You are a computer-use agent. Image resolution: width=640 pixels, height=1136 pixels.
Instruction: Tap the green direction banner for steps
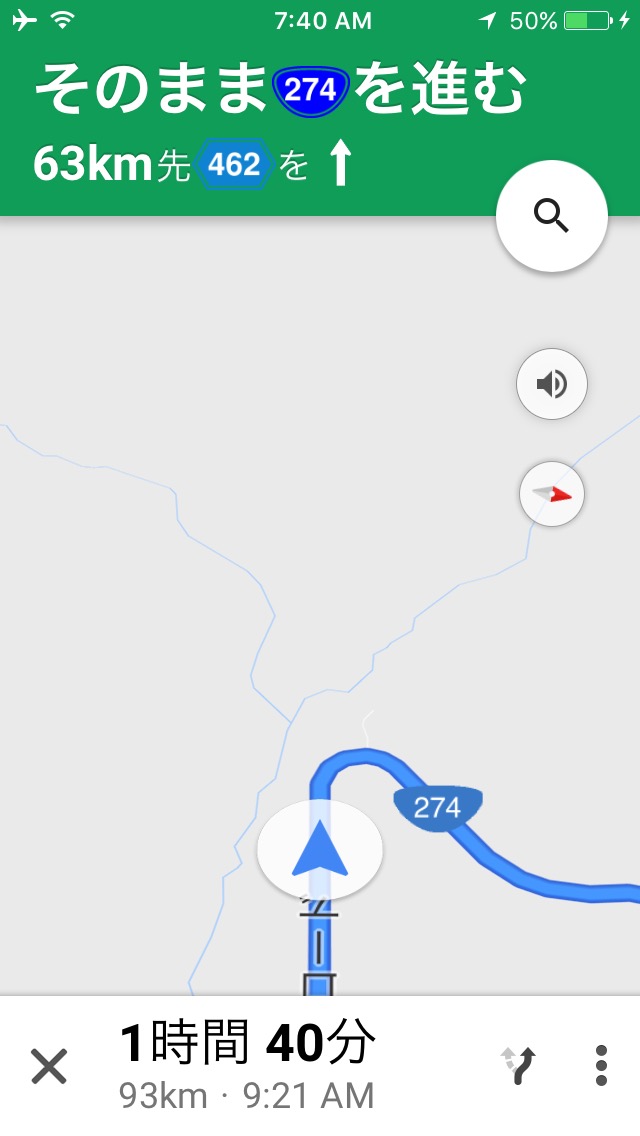[320, 125]
